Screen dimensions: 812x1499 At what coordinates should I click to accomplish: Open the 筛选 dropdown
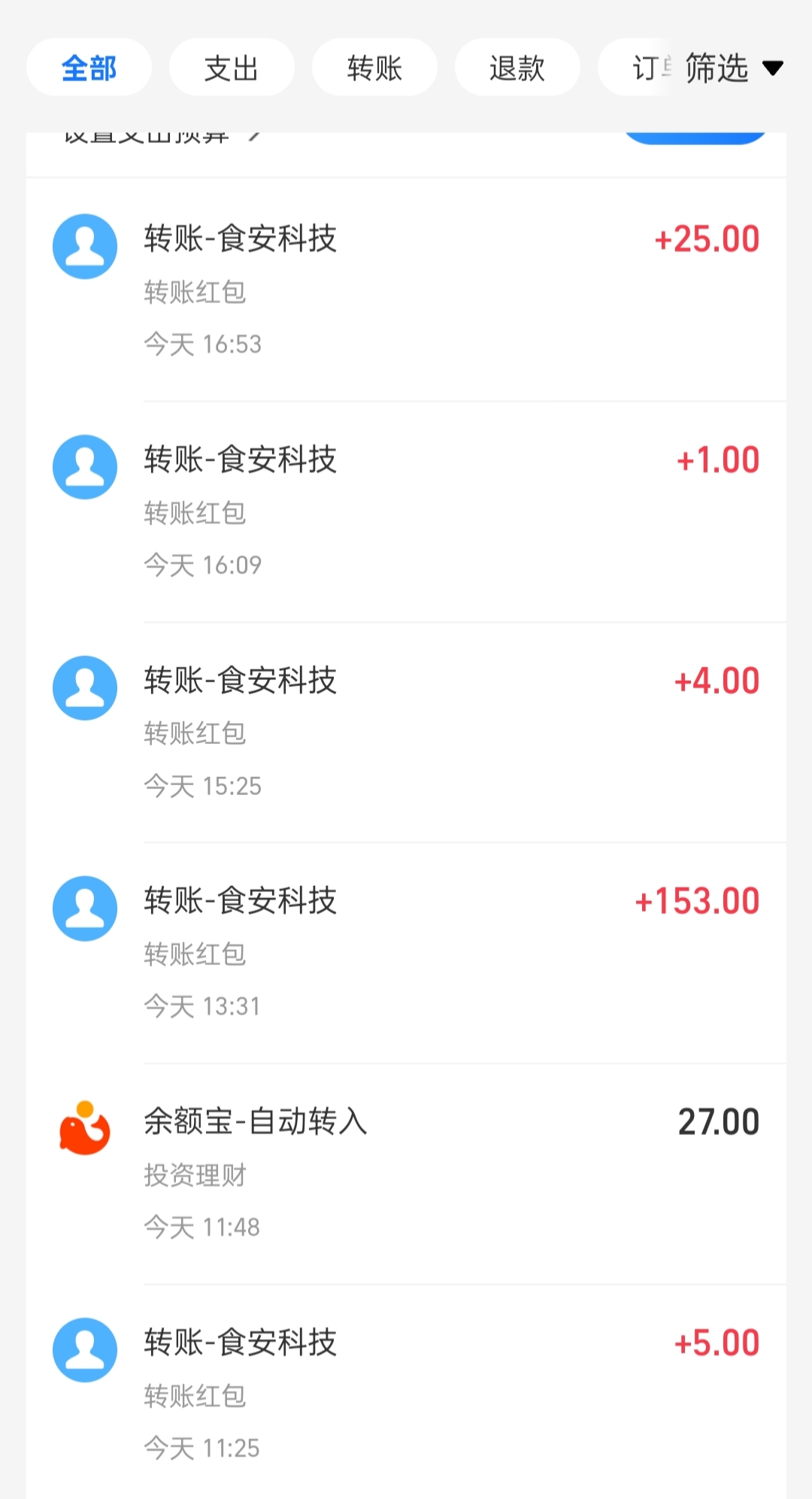pyautogui.click(x=733, y=68)
